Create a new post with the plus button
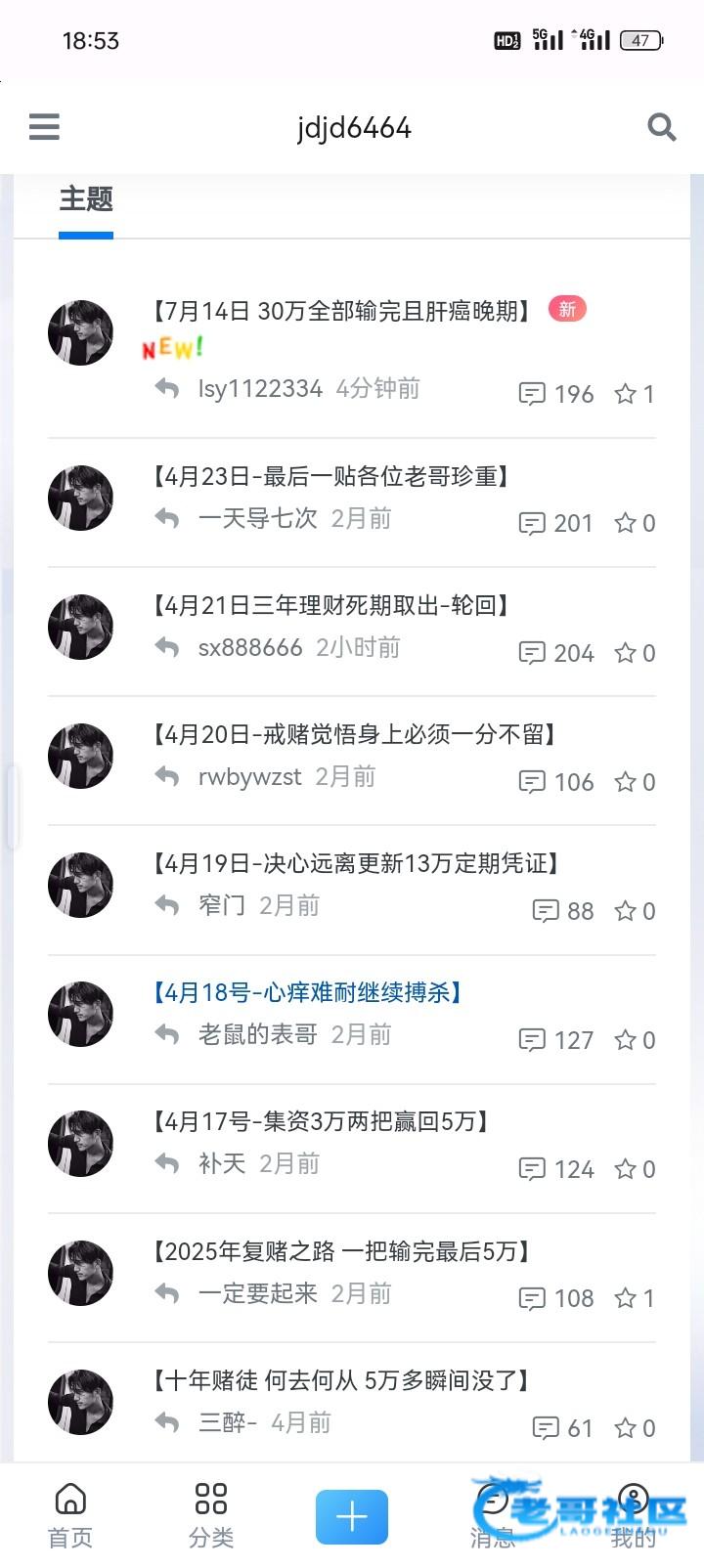This screenshot has width=704, height=1568. click(352, 1517)
